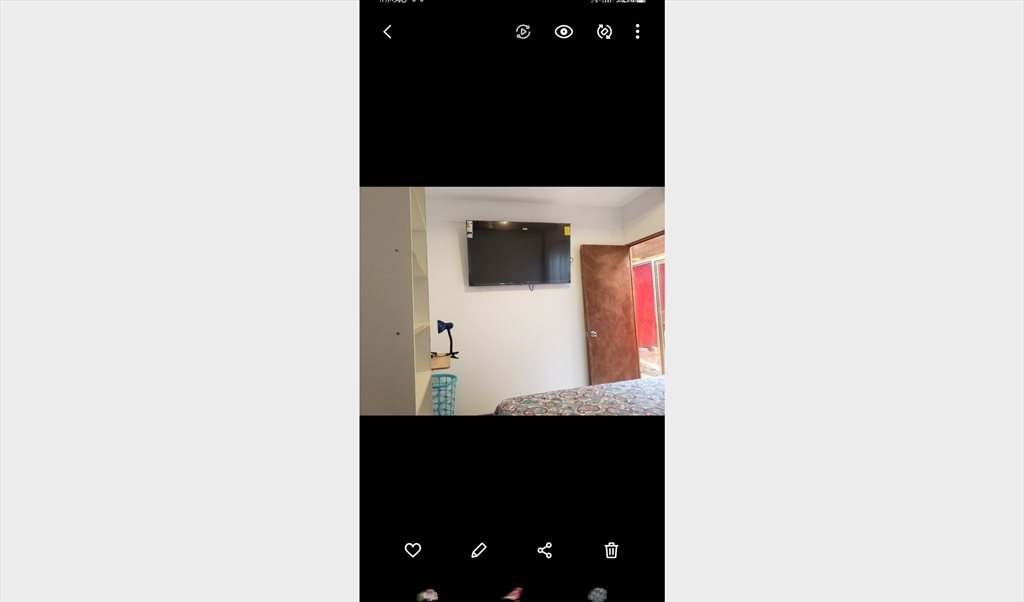Play the motion photo clip
This screenshot has height=602, width=1024.
(523, 32)
